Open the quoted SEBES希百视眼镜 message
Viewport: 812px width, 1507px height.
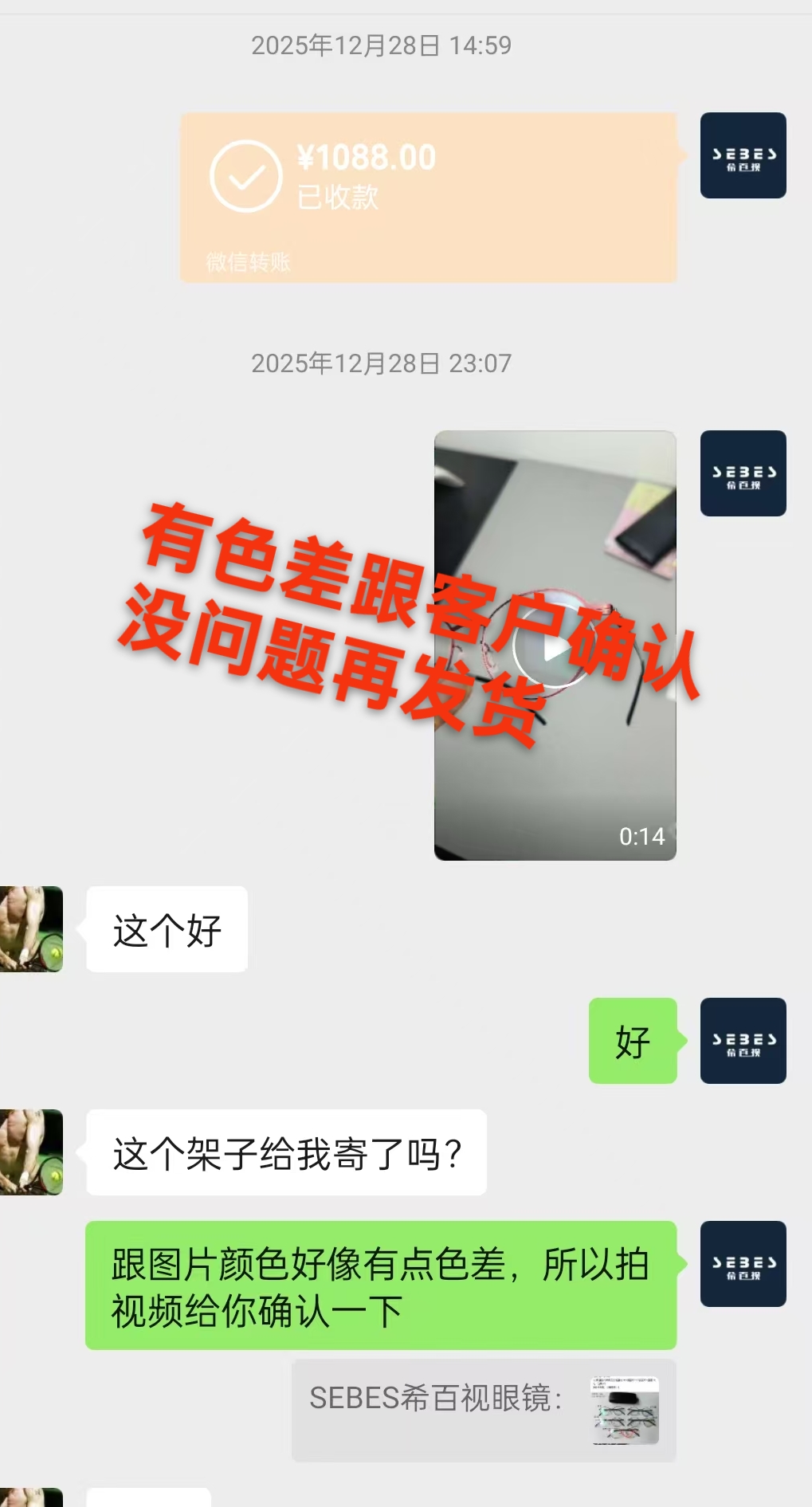(484, 1411)
